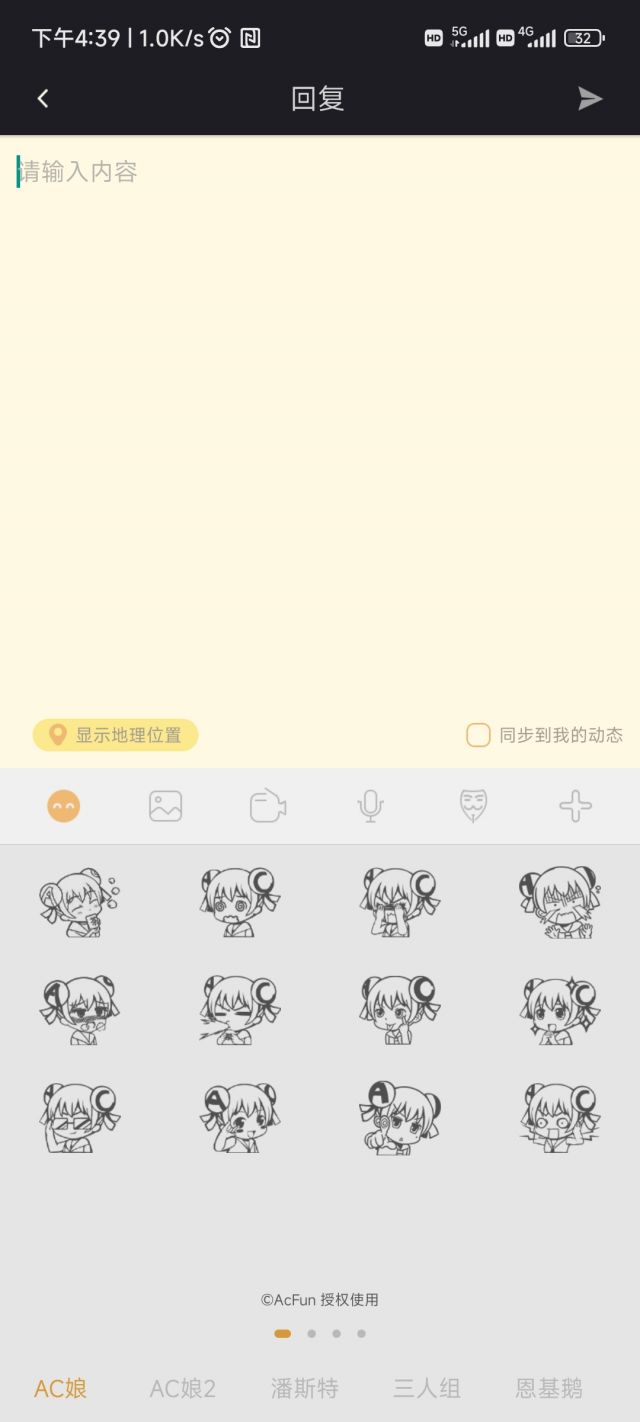Select the mask icon in the toolbar
The width and height of the screenshot is (640, 1422).
pyautogui.click(x=473, y=806)
